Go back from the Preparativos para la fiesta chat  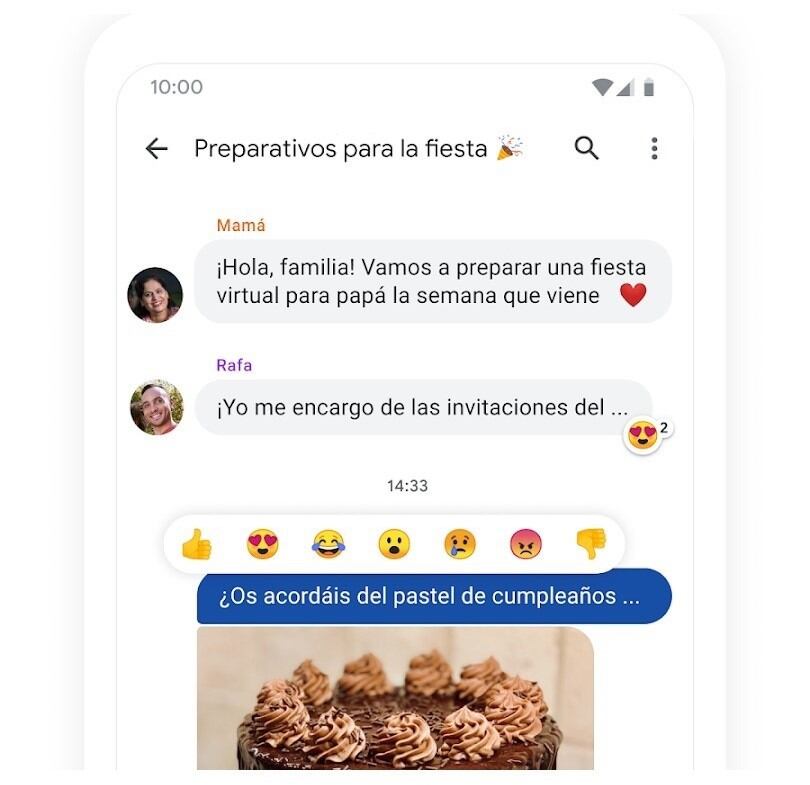pos(157,149)
